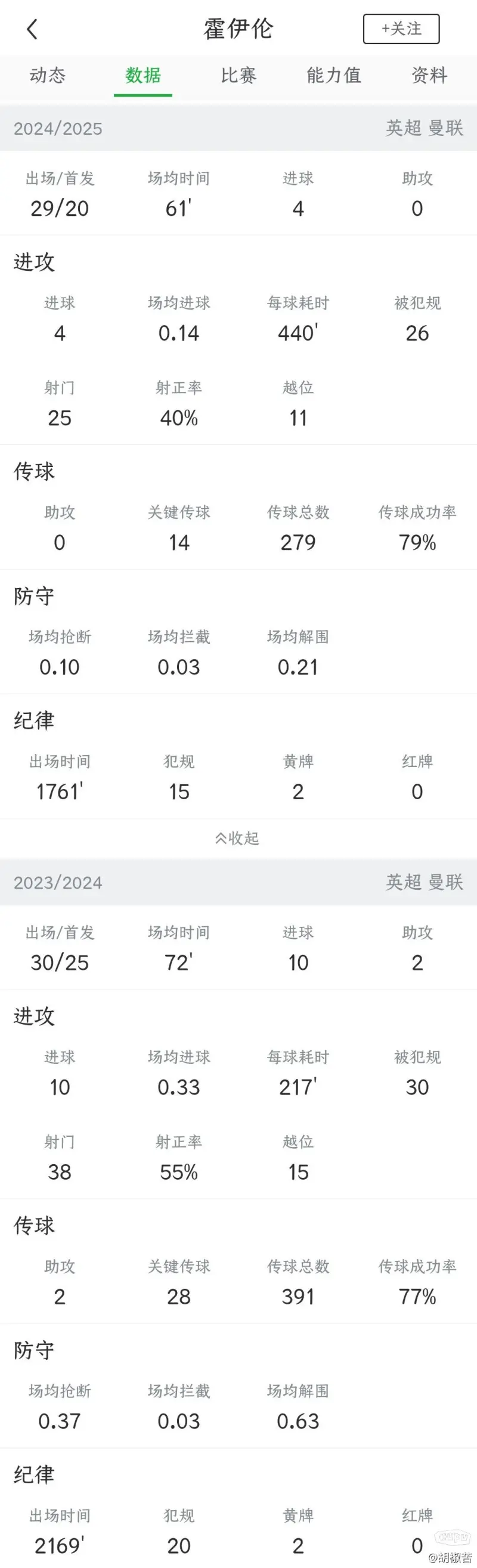Collapse 2024/2025 stats with 收起
The image size is (477, 1568).
pos(237,838)
